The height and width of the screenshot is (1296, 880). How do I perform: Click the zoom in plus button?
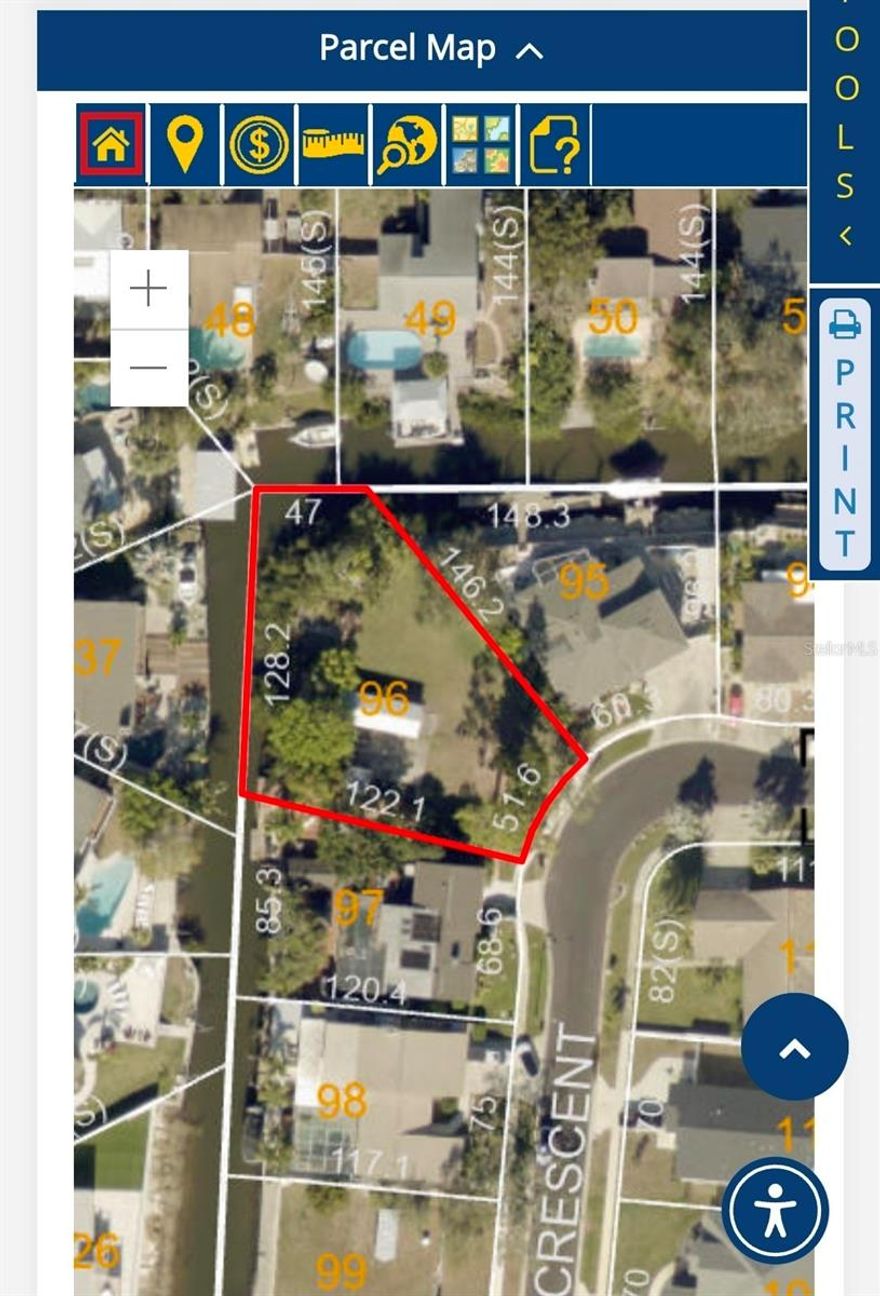[x=148, y=290]
